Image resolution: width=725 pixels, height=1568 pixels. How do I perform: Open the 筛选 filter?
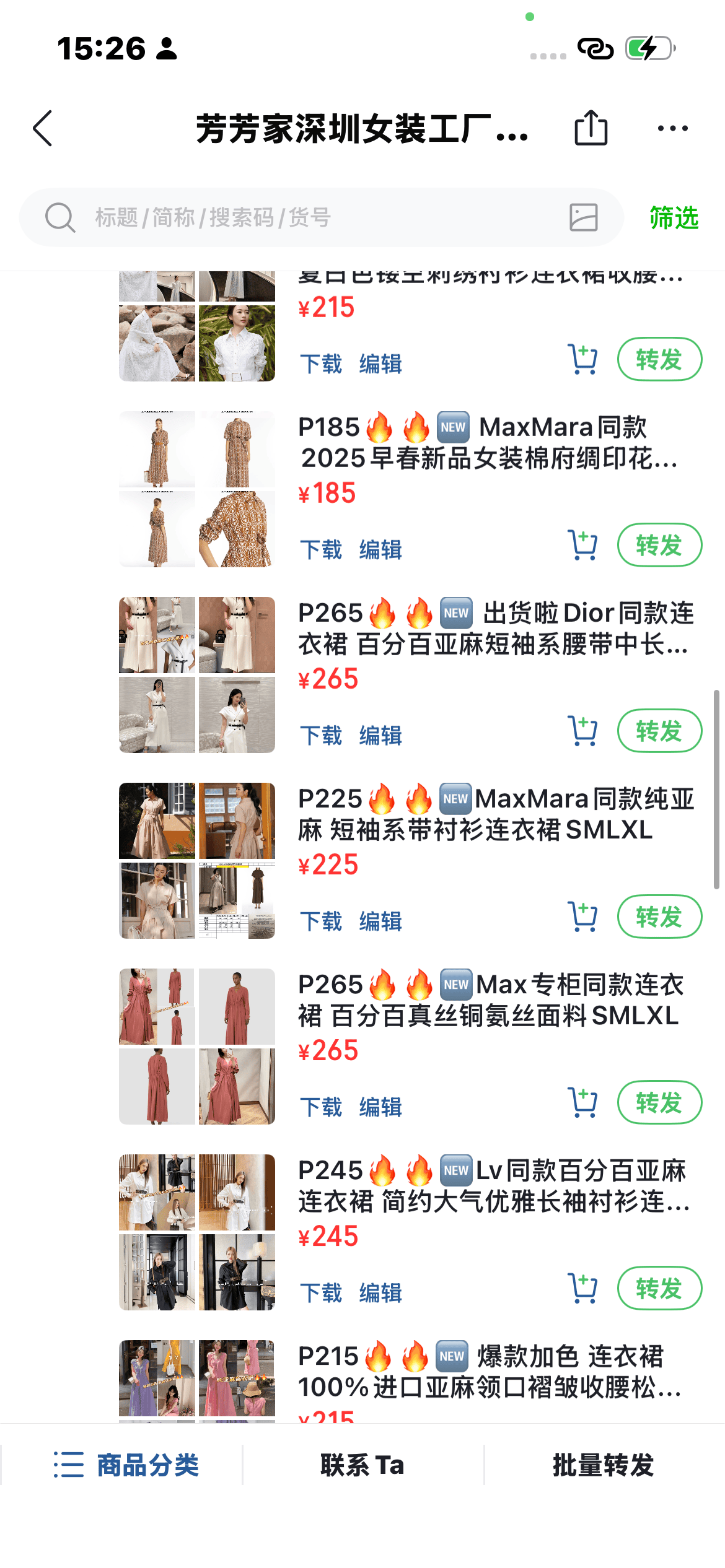(674, 217)
